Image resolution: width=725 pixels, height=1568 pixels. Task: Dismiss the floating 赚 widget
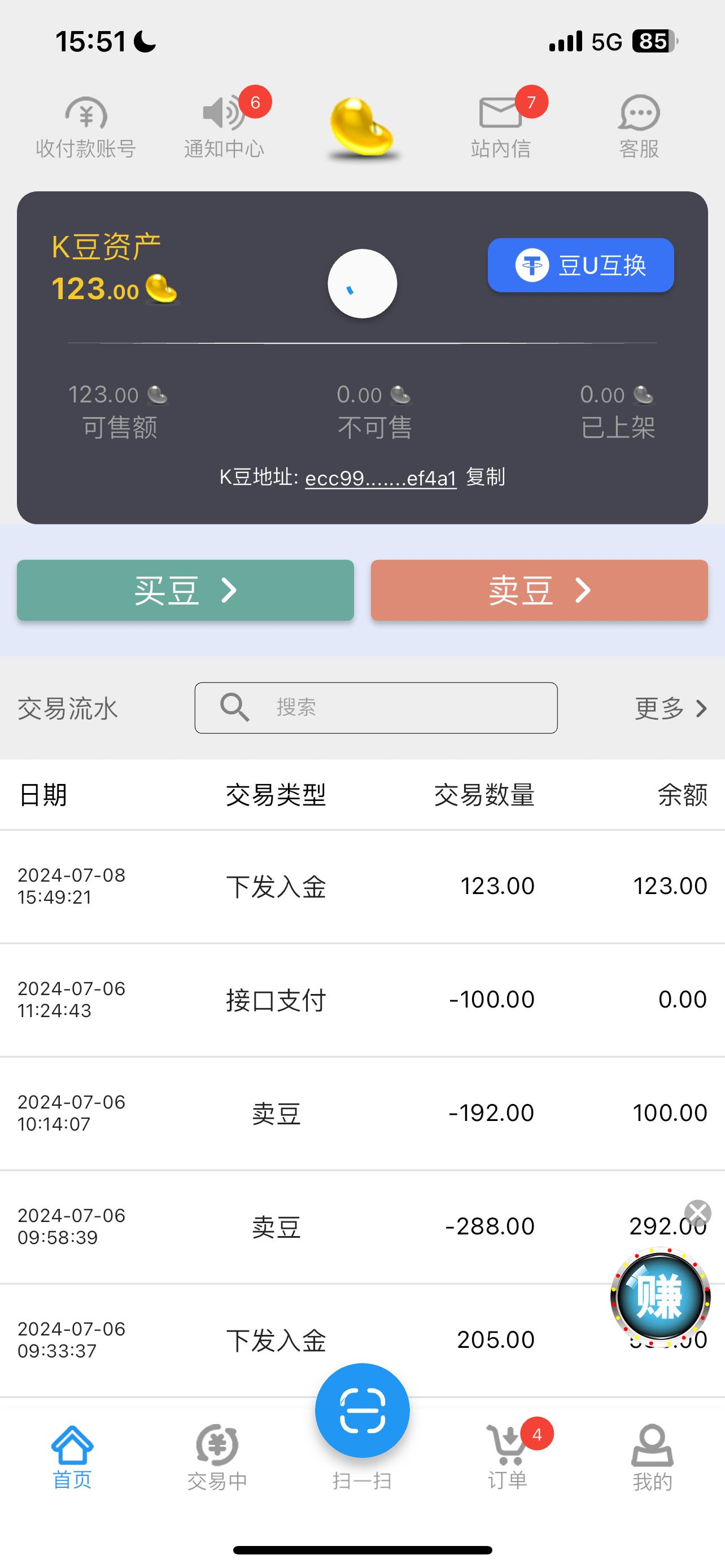click(697, 1213)
